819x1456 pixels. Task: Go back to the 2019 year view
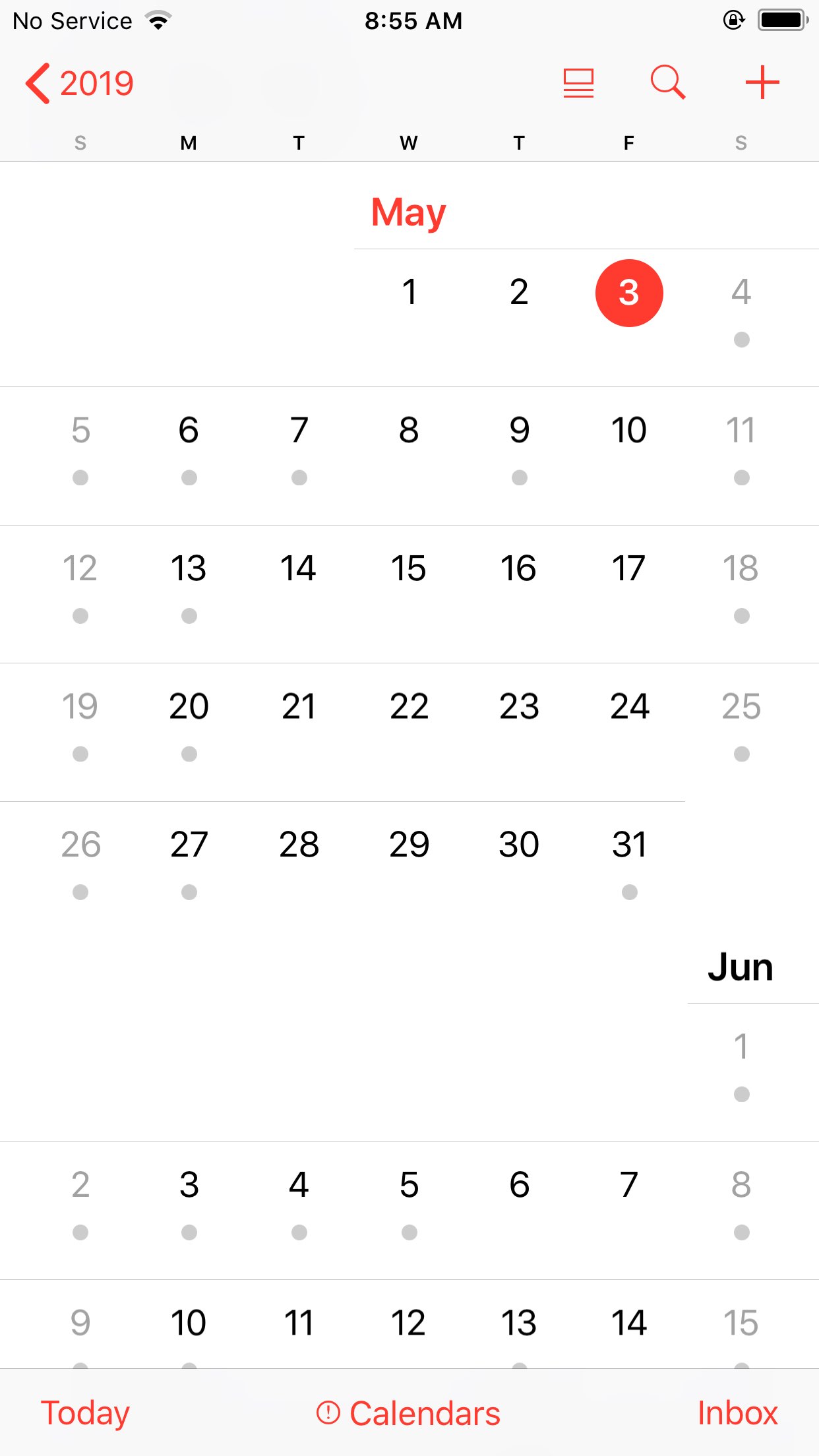pyautogui.click(x=80, y=84)
